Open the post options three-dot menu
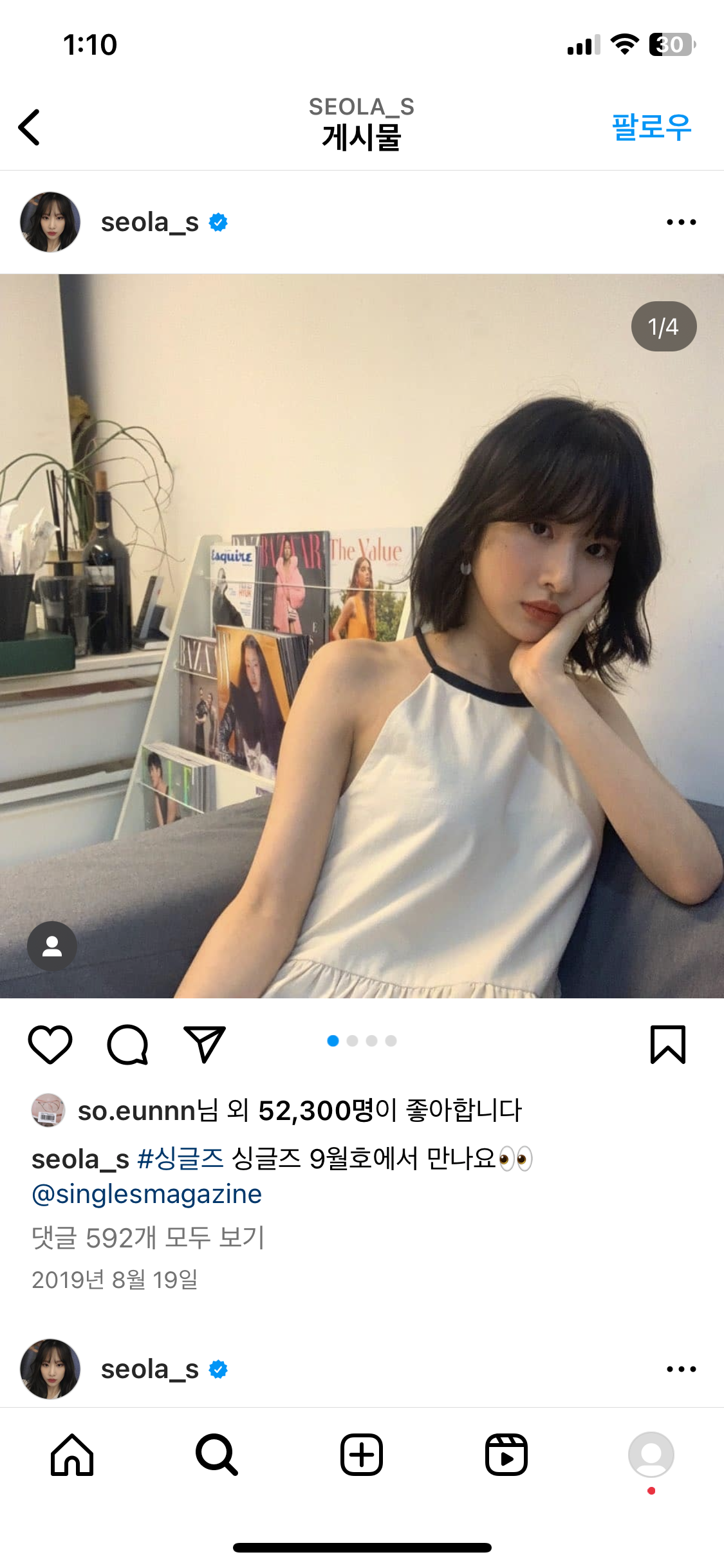724x1568 pixels. (x=680, y=221)
